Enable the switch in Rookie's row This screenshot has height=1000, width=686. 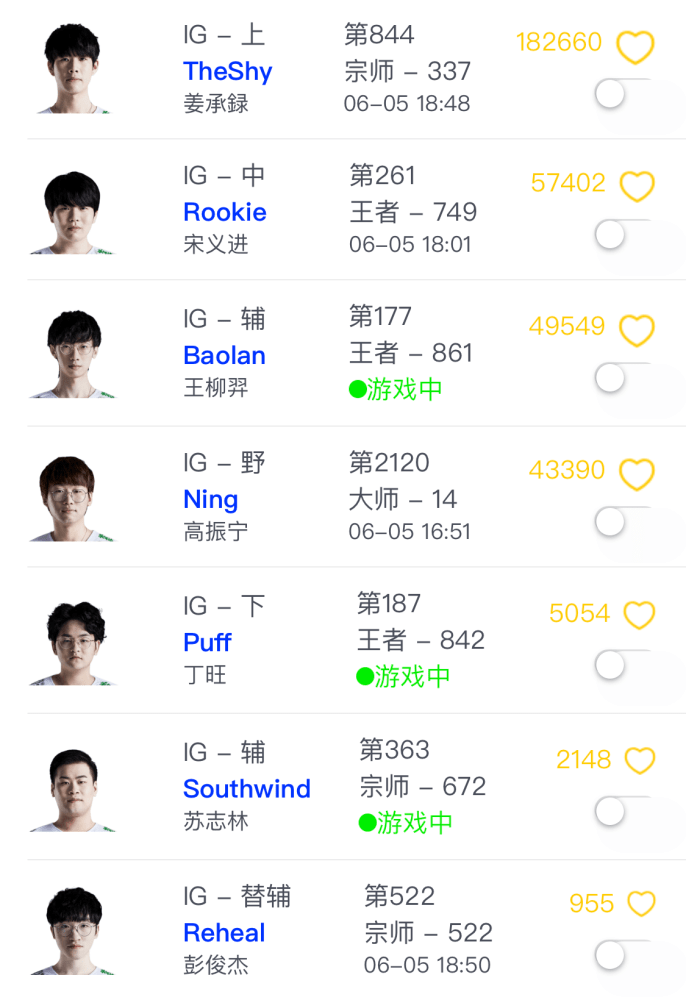tap(620, 235)
